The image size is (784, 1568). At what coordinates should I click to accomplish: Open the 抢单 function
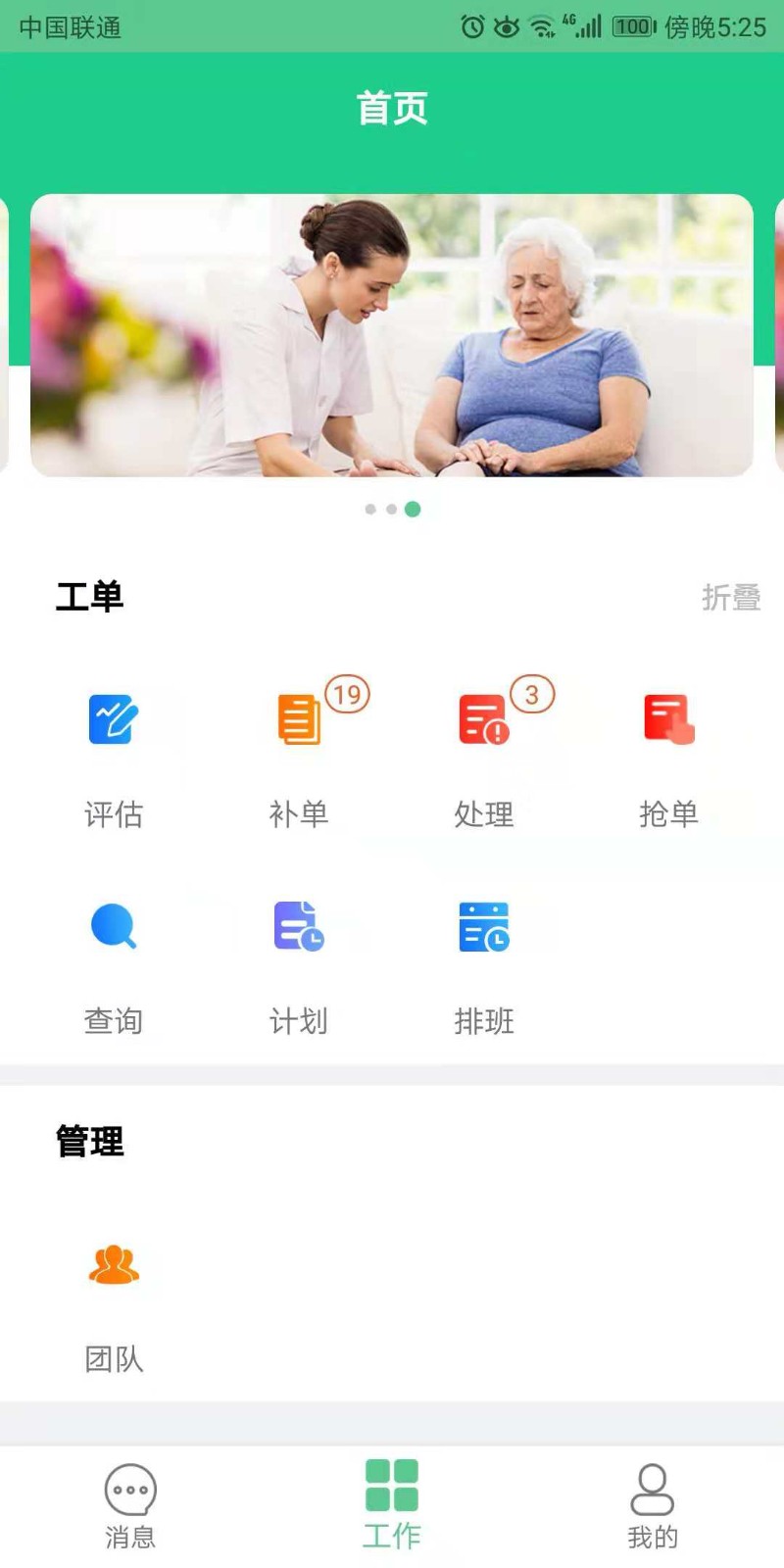tap(669, 719)
